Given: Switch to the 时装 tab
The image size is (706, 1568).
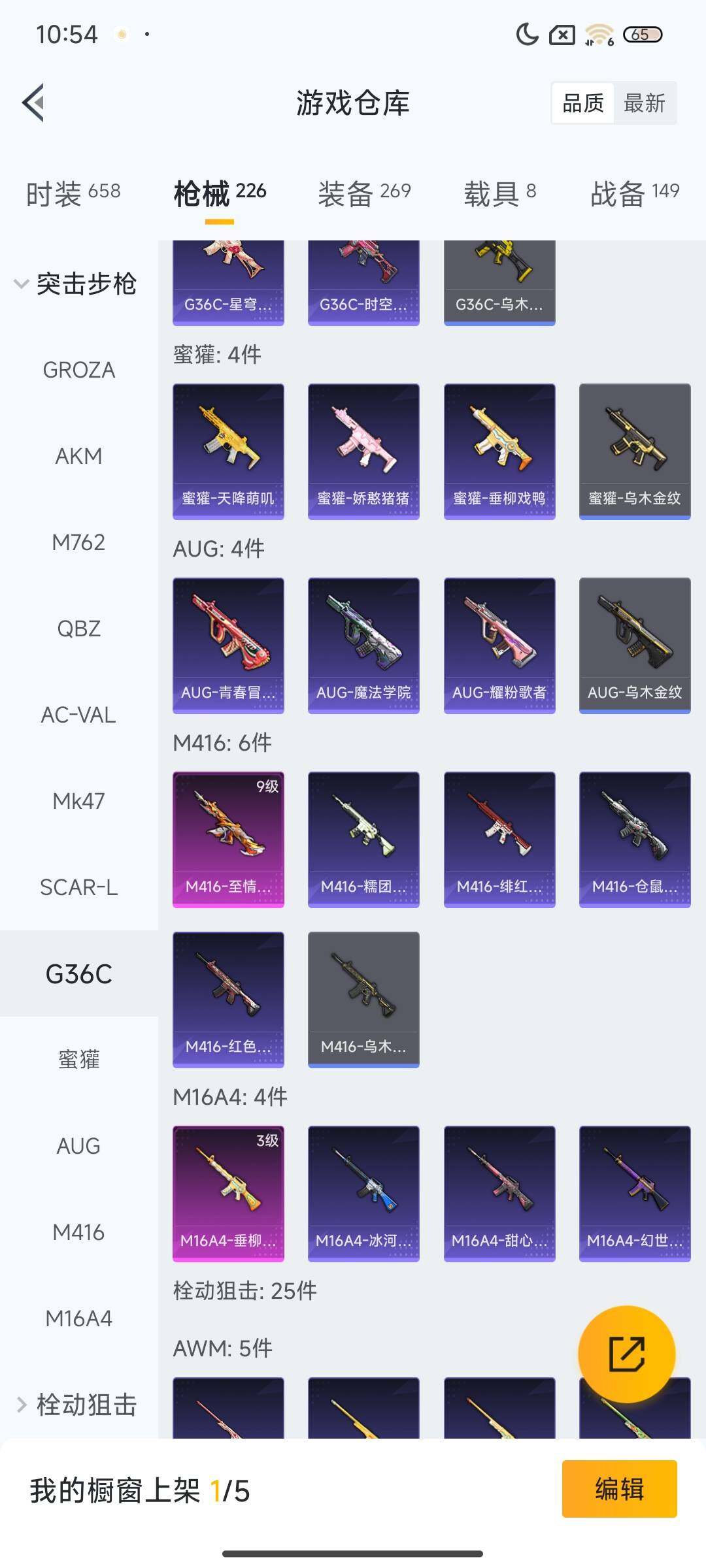Looking at the screenshot, I should [73, 193].
